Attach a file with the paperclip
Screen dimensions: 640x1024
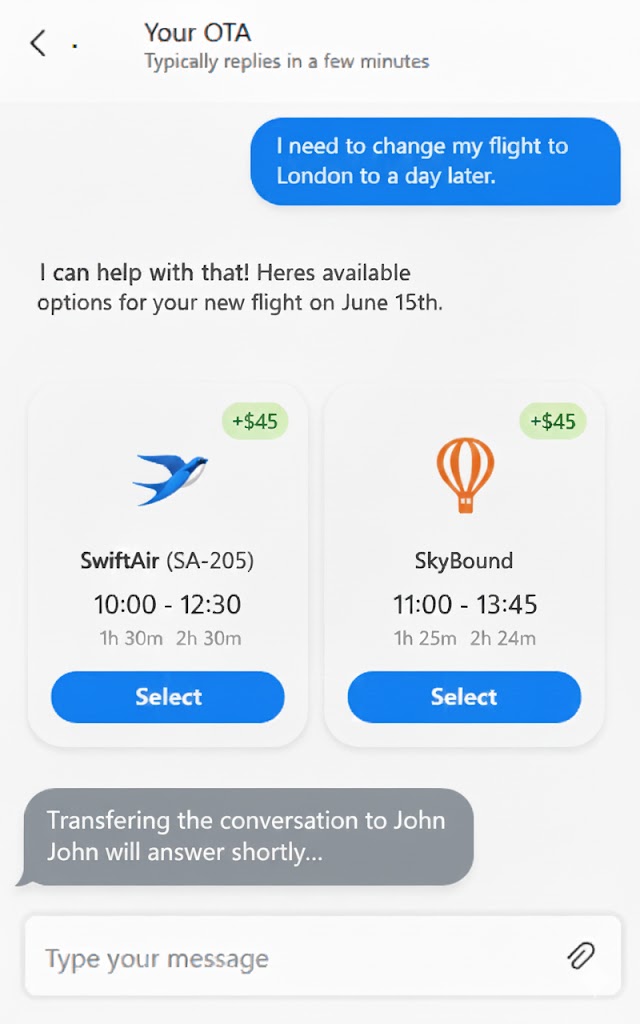580,956
